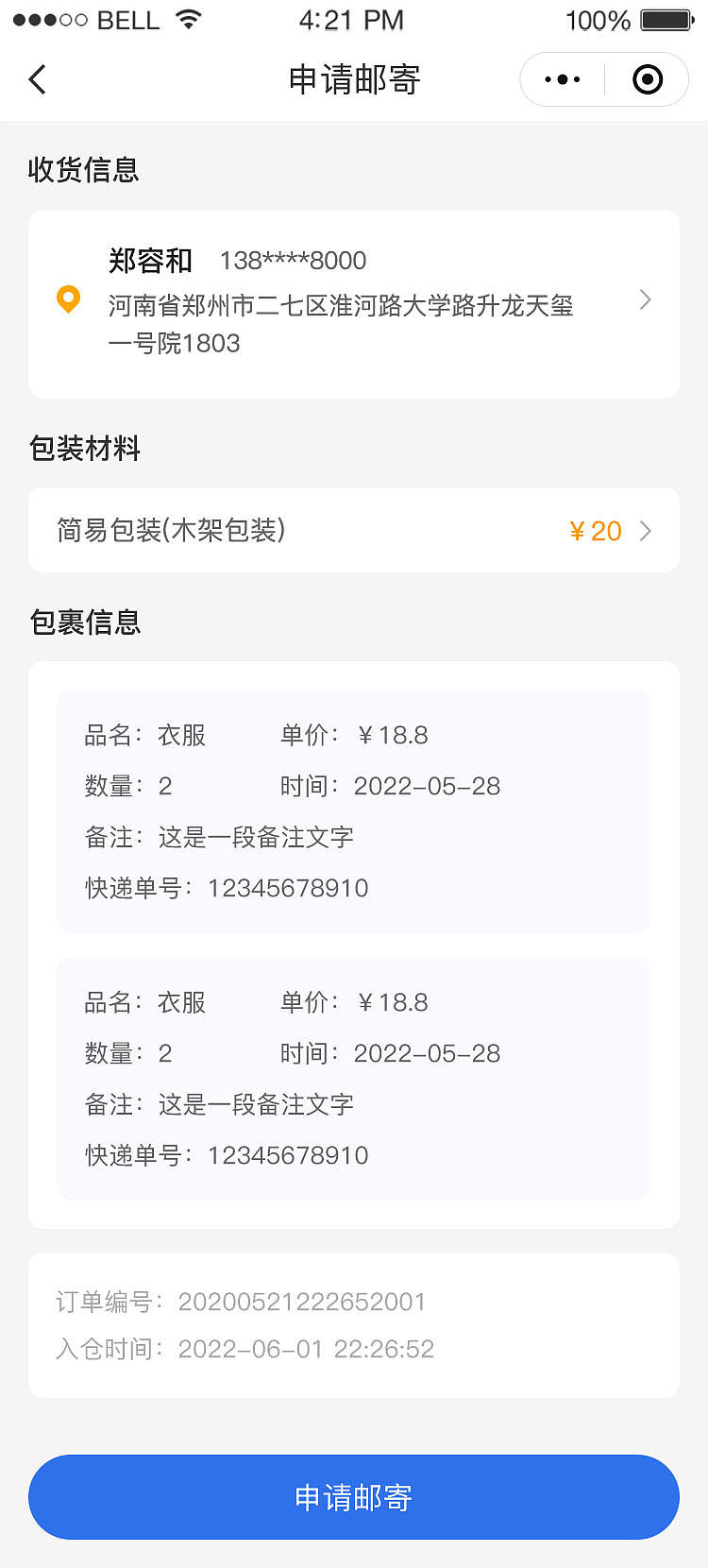Select the 收货信息 section header
The image size is (708, 1568).
[x=83, y=170]
